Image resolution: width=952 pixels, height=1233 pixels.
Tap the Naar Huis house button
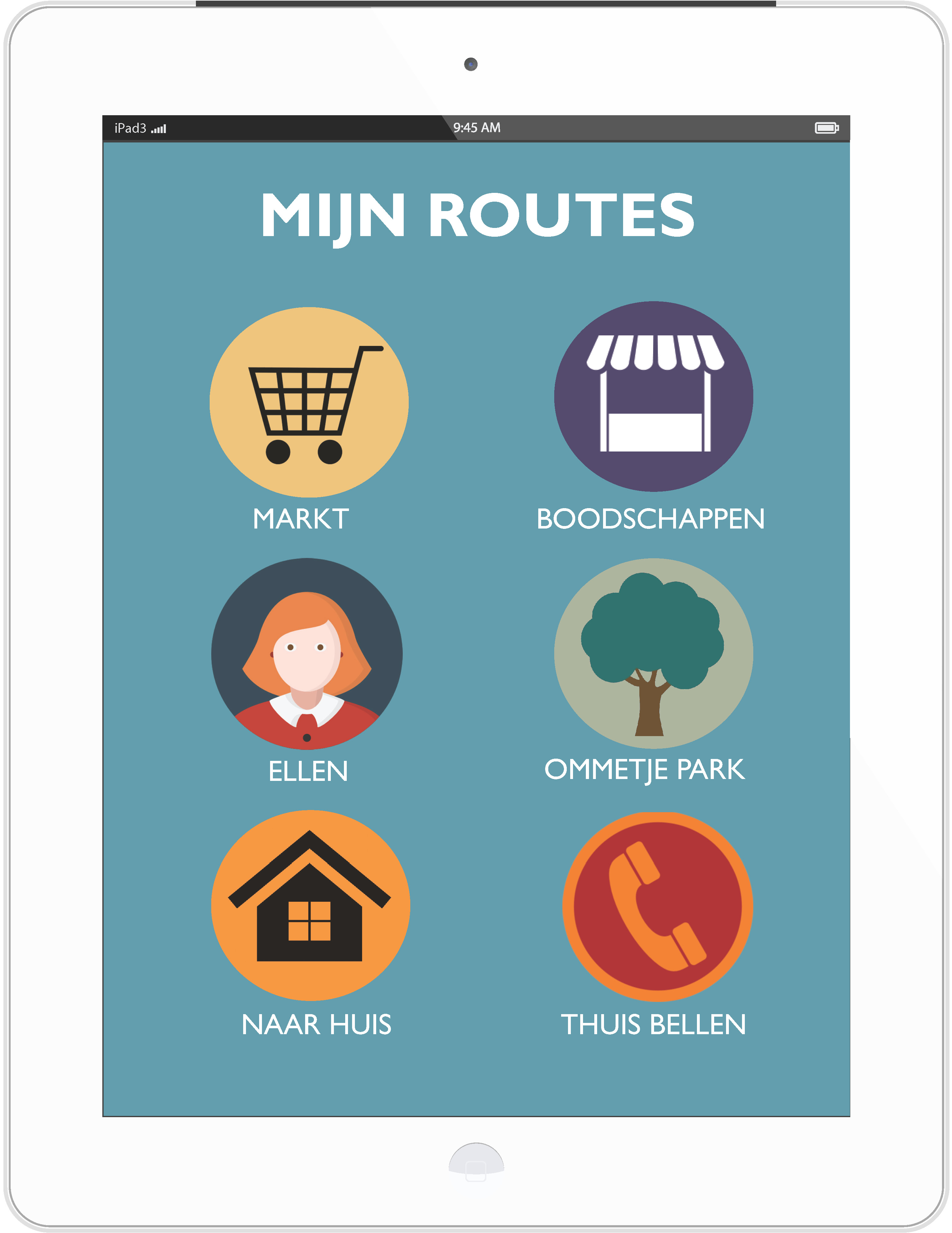(x=310, y=905)
